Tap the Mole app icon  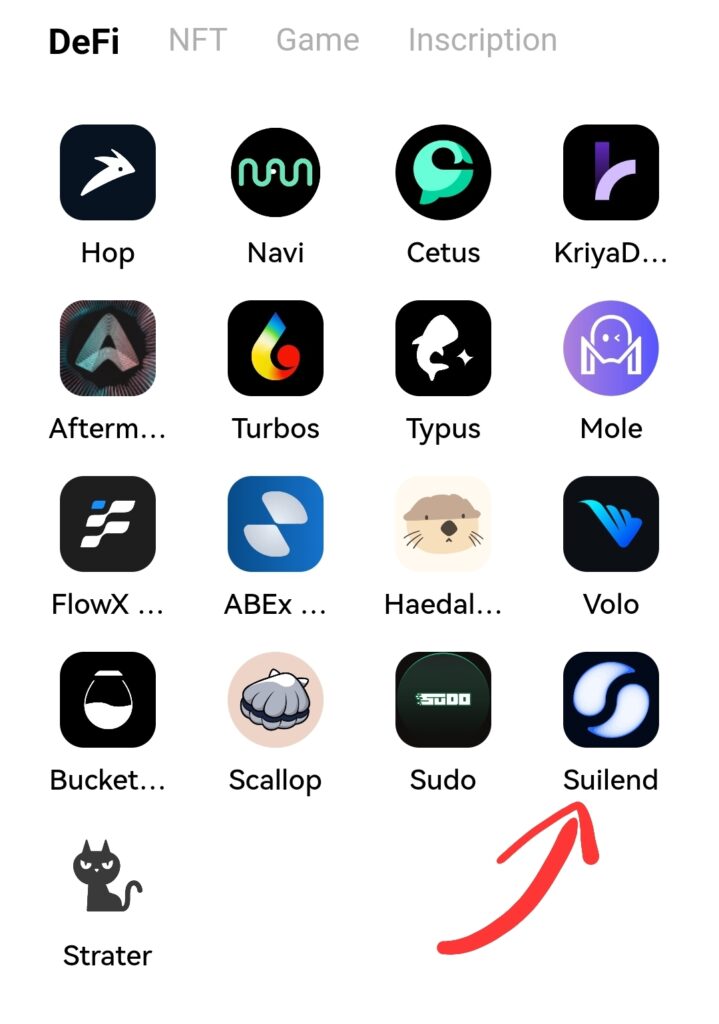611,348
